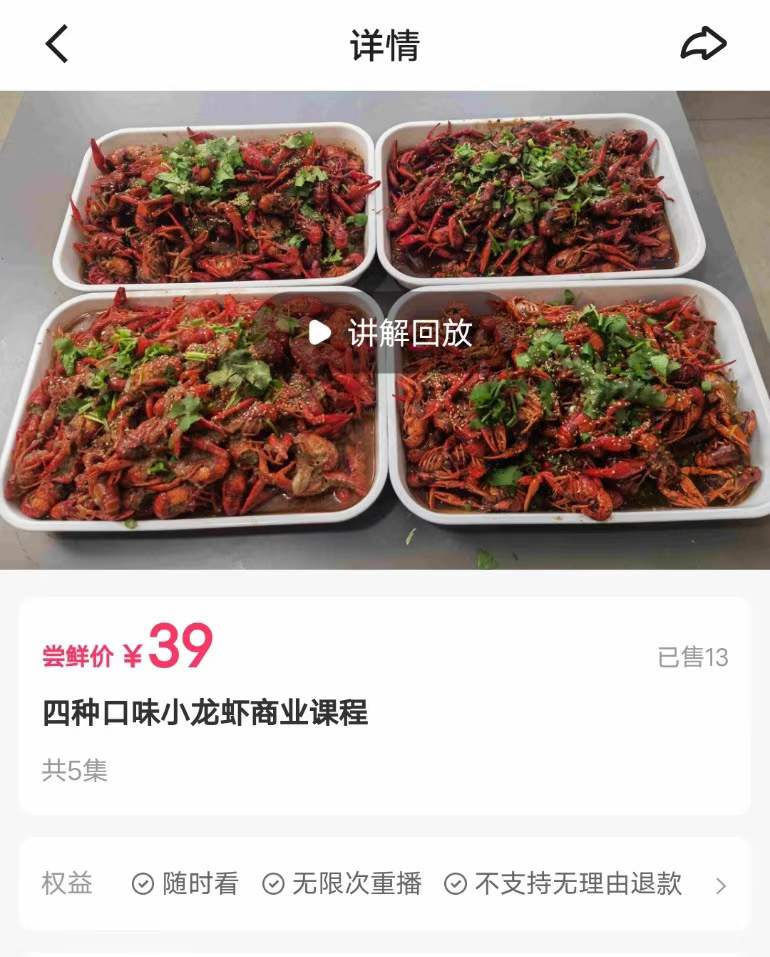Image resolution: width=770 pixels, height=957 pixels.
Task: Select the 详情 title tab
Action: tap(385, 43)
